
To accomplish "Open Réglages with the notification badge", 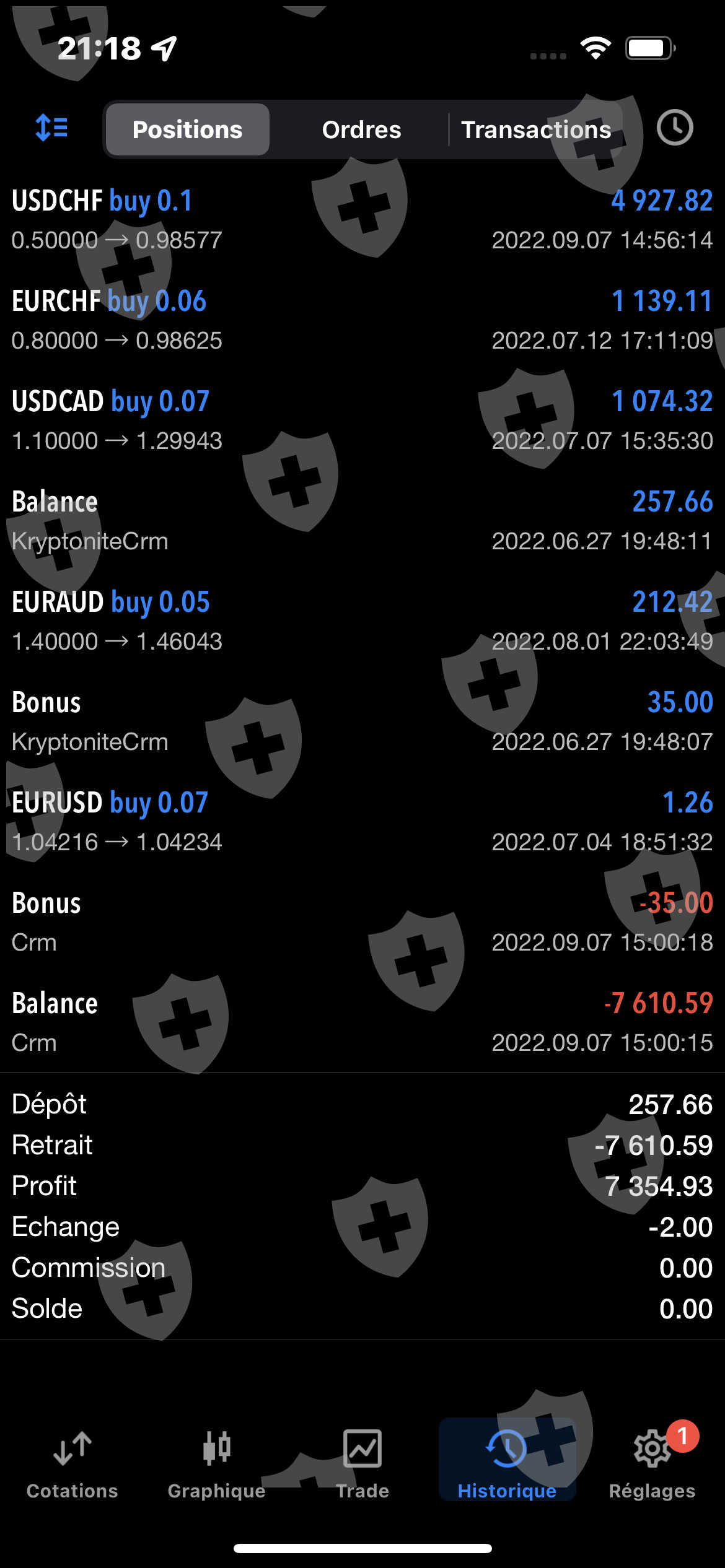I will click(652, 1465).
